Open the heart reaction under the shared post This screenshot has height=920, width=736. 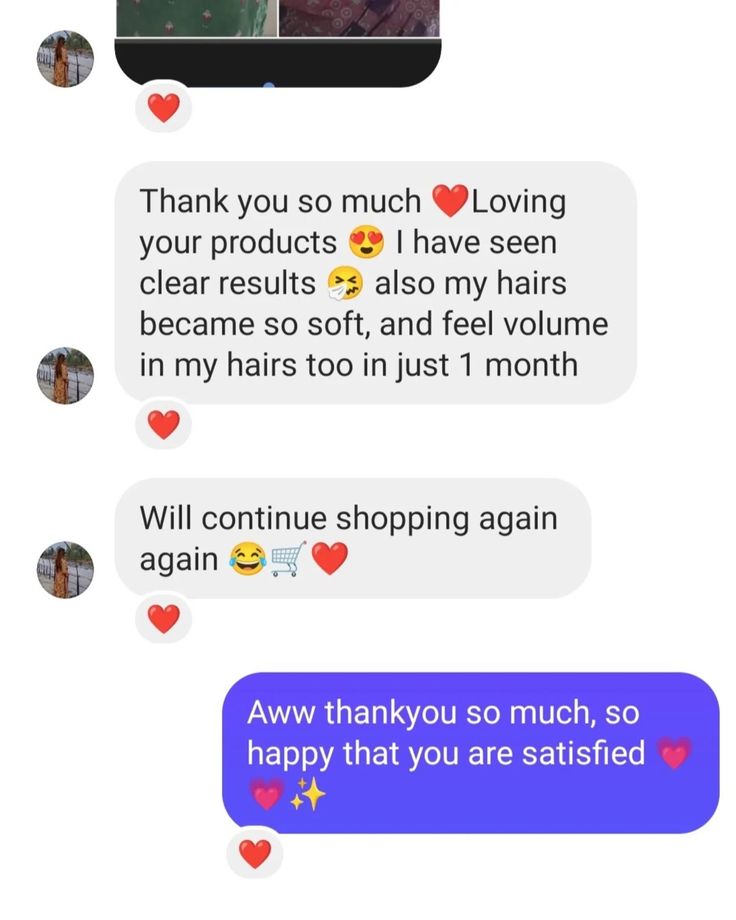click(163, 107)
